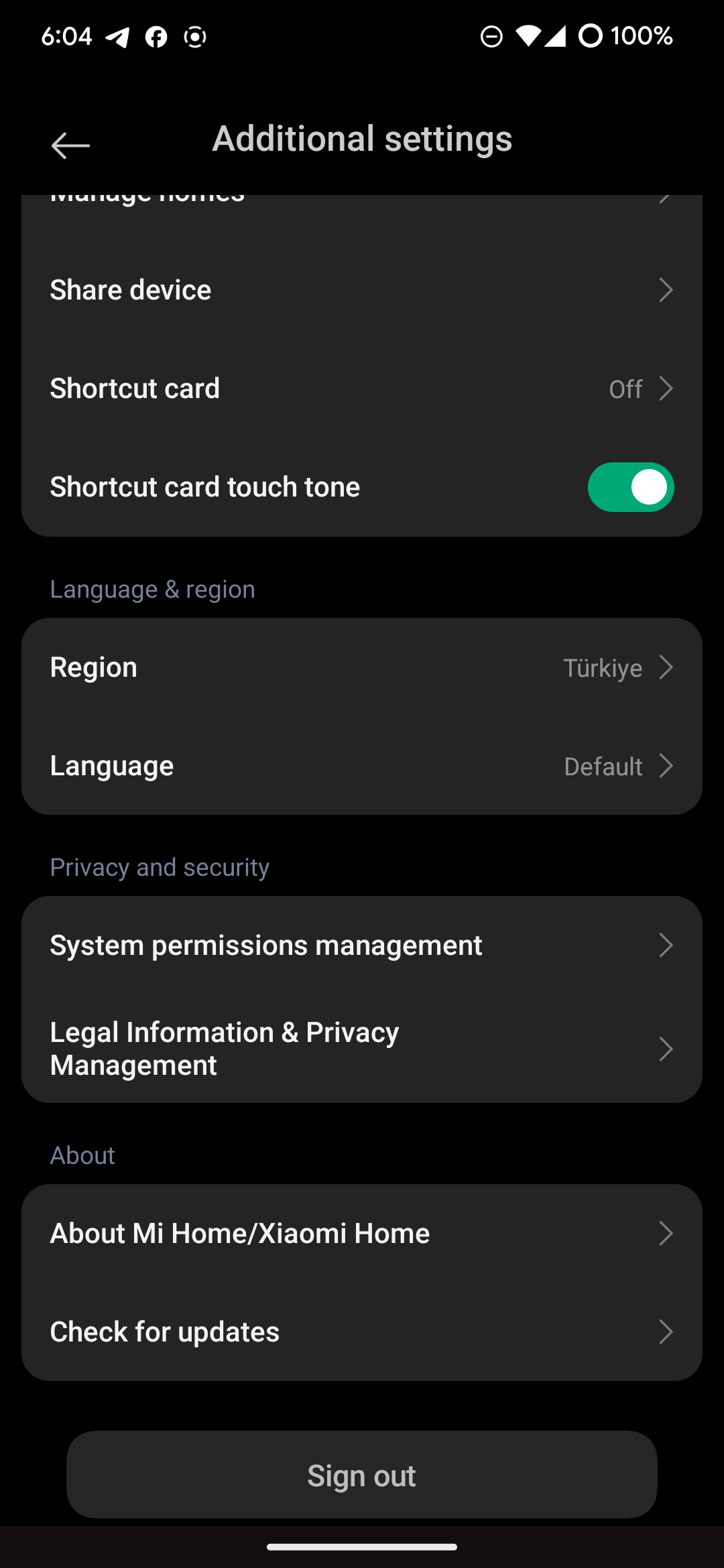Image resolution: width=724 pixels, height=1568 pixels.
Task: Open the Shortcut card option
Action: pyautogui.click(x=362, y=389)
